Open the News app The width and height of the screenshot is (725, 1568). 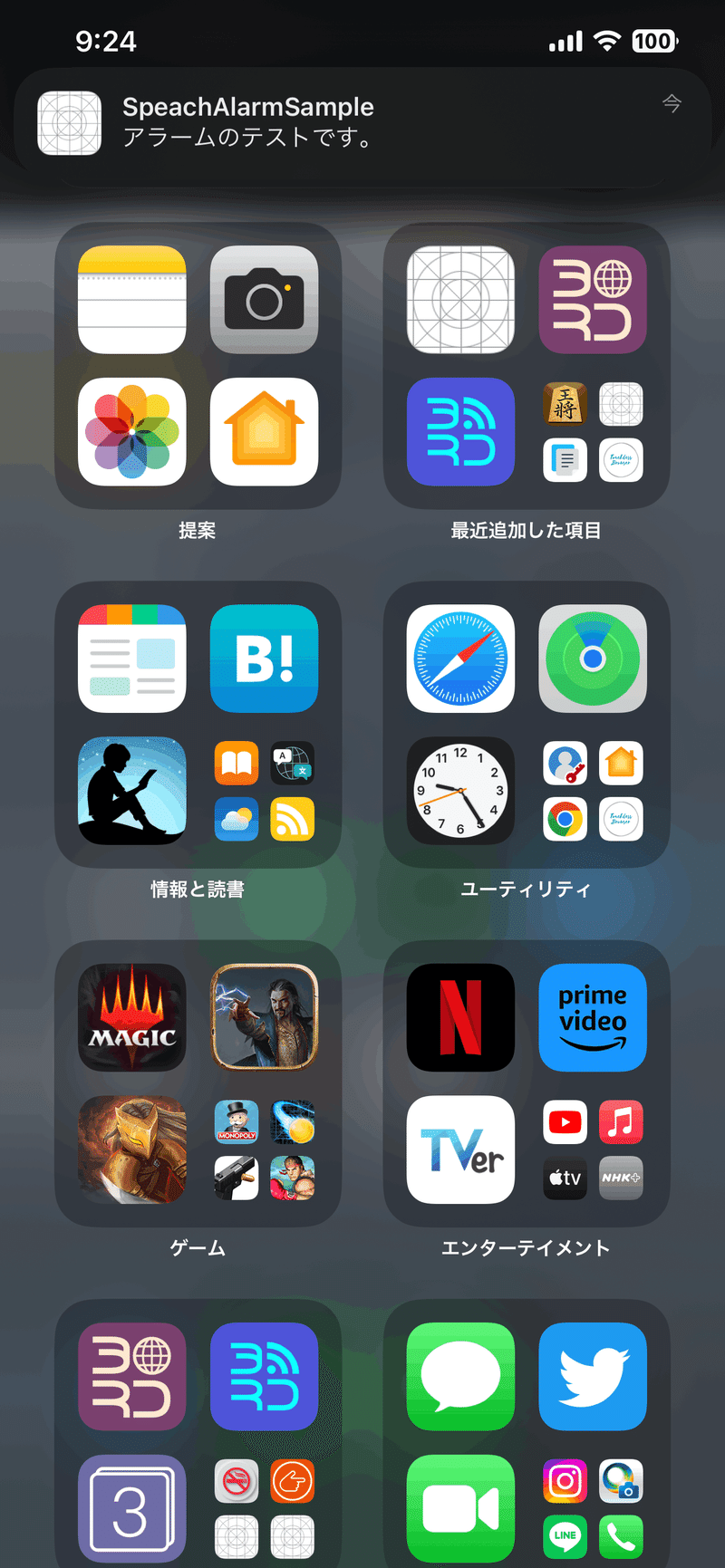coord(132,659)
